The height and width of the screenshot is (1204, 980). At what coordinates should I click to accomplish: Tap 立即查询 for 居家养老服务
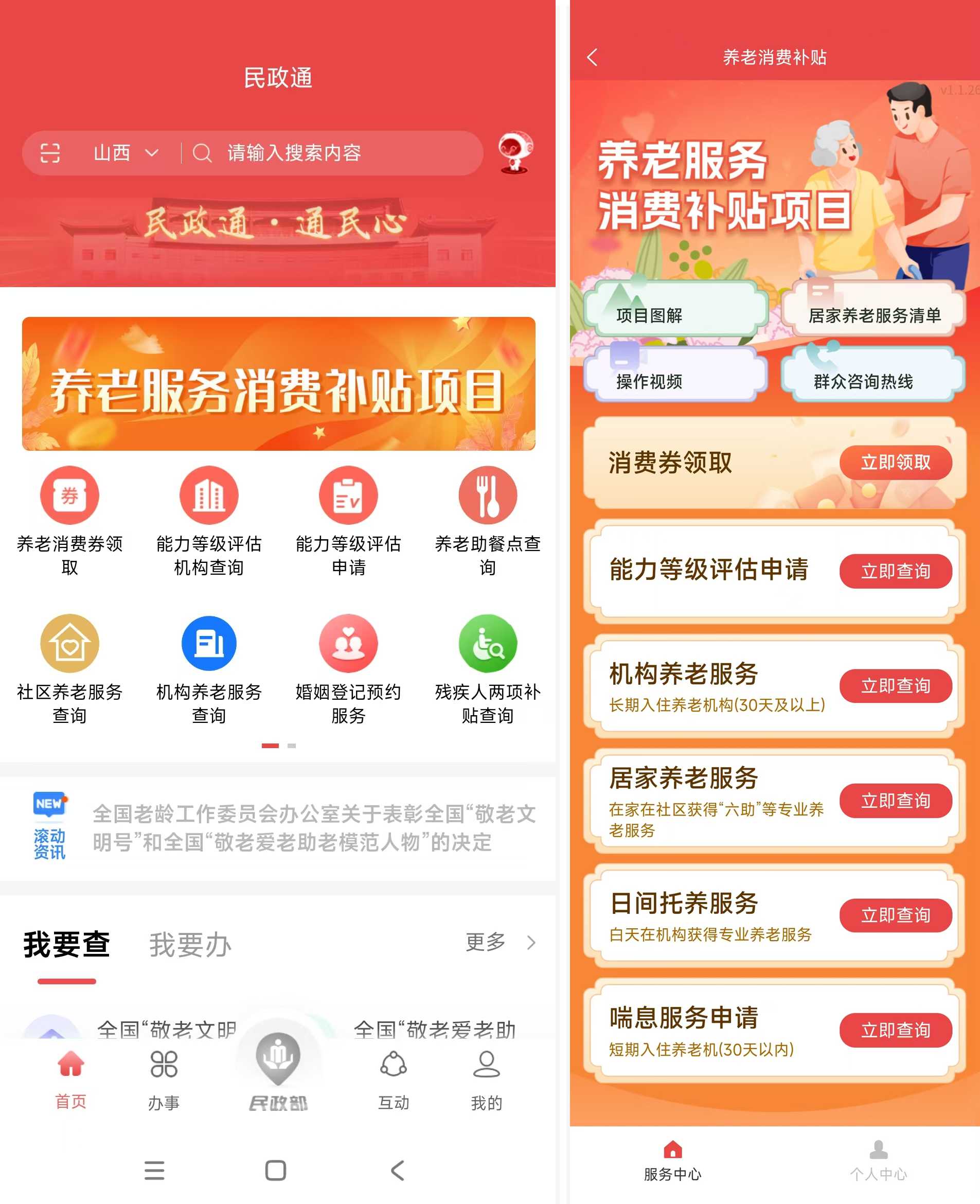click(895, 801)
